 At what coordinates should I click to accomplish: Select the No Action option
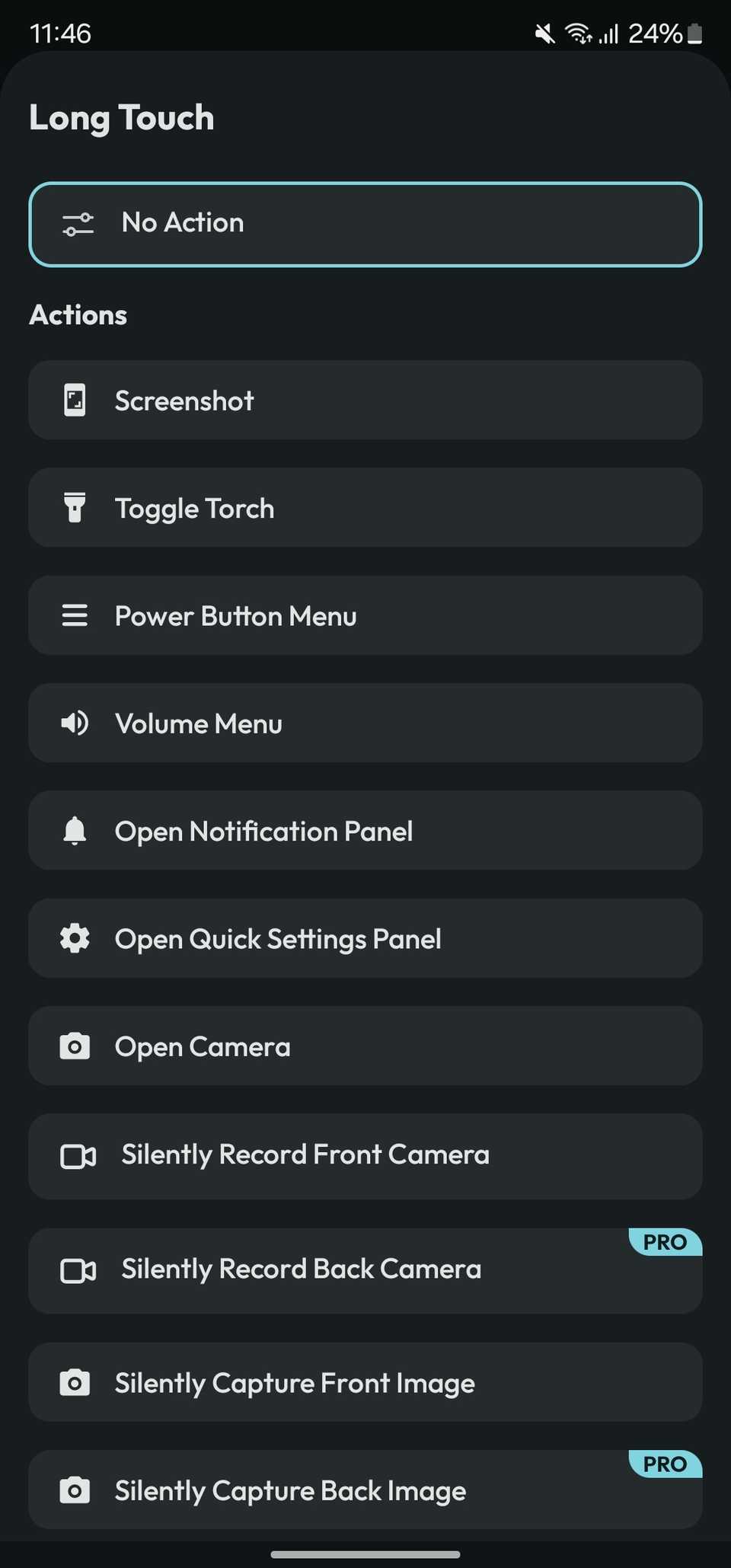tap(365, 224)
